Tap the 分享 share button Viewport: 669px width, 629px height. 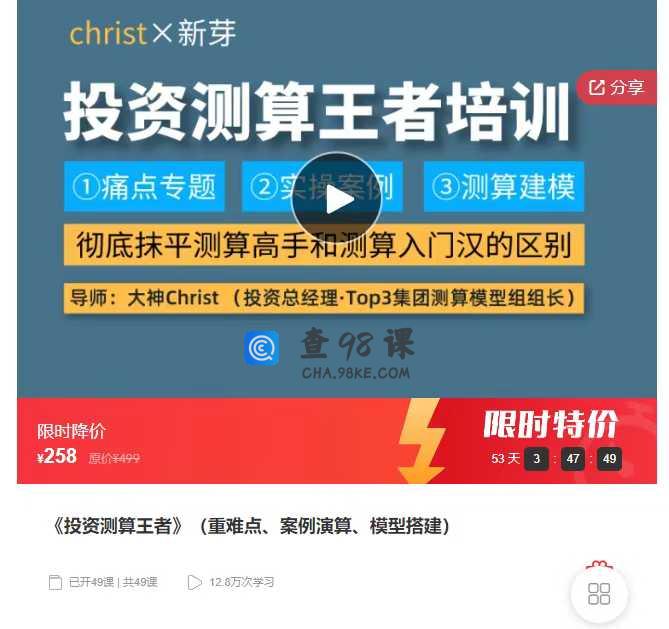(x=617, y=88)
